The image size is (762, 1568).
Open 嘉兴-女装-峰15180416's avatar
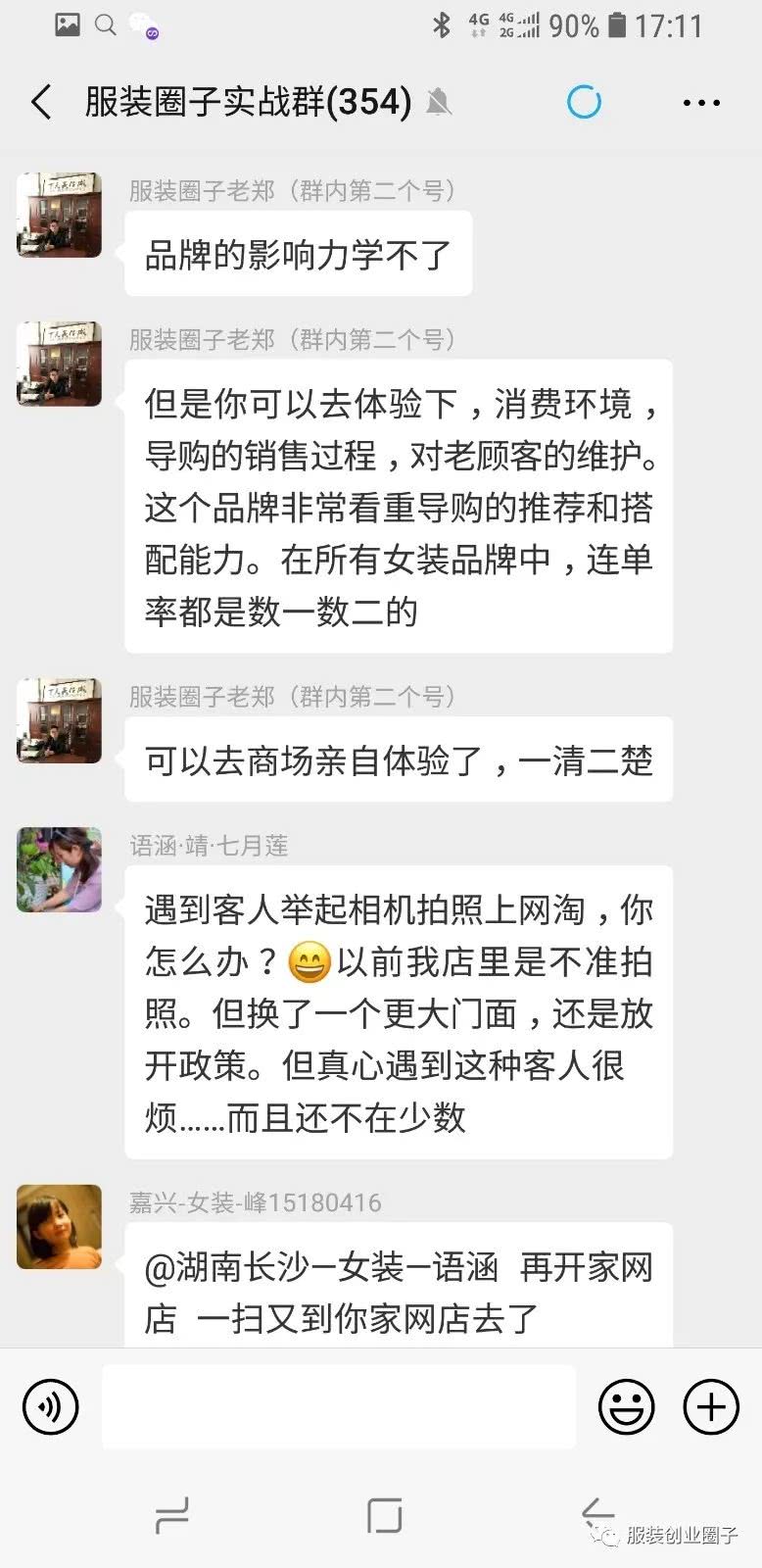(x=60, y=1226)
